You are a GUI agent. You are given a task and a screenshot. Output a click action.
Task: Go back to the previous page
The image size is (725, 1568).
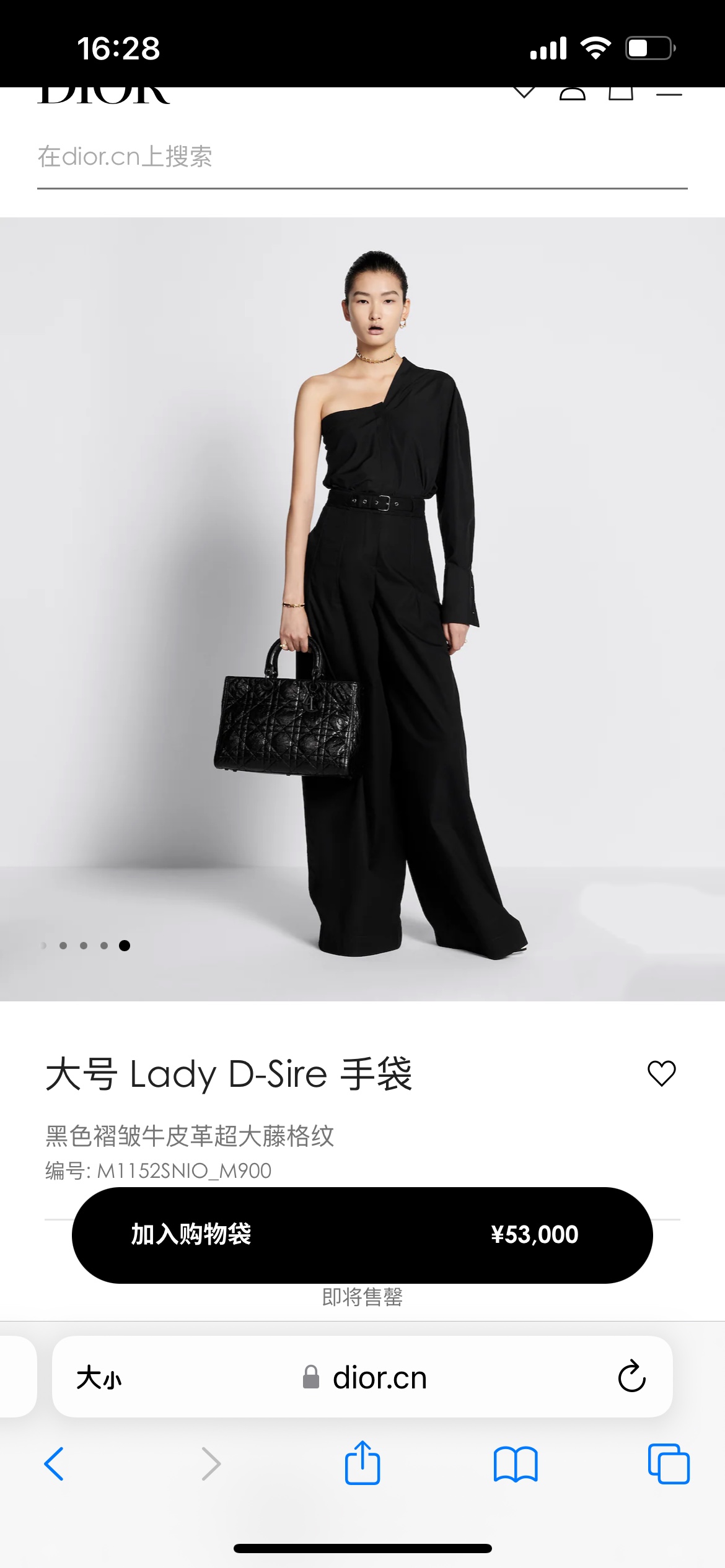pos(54,1464)
